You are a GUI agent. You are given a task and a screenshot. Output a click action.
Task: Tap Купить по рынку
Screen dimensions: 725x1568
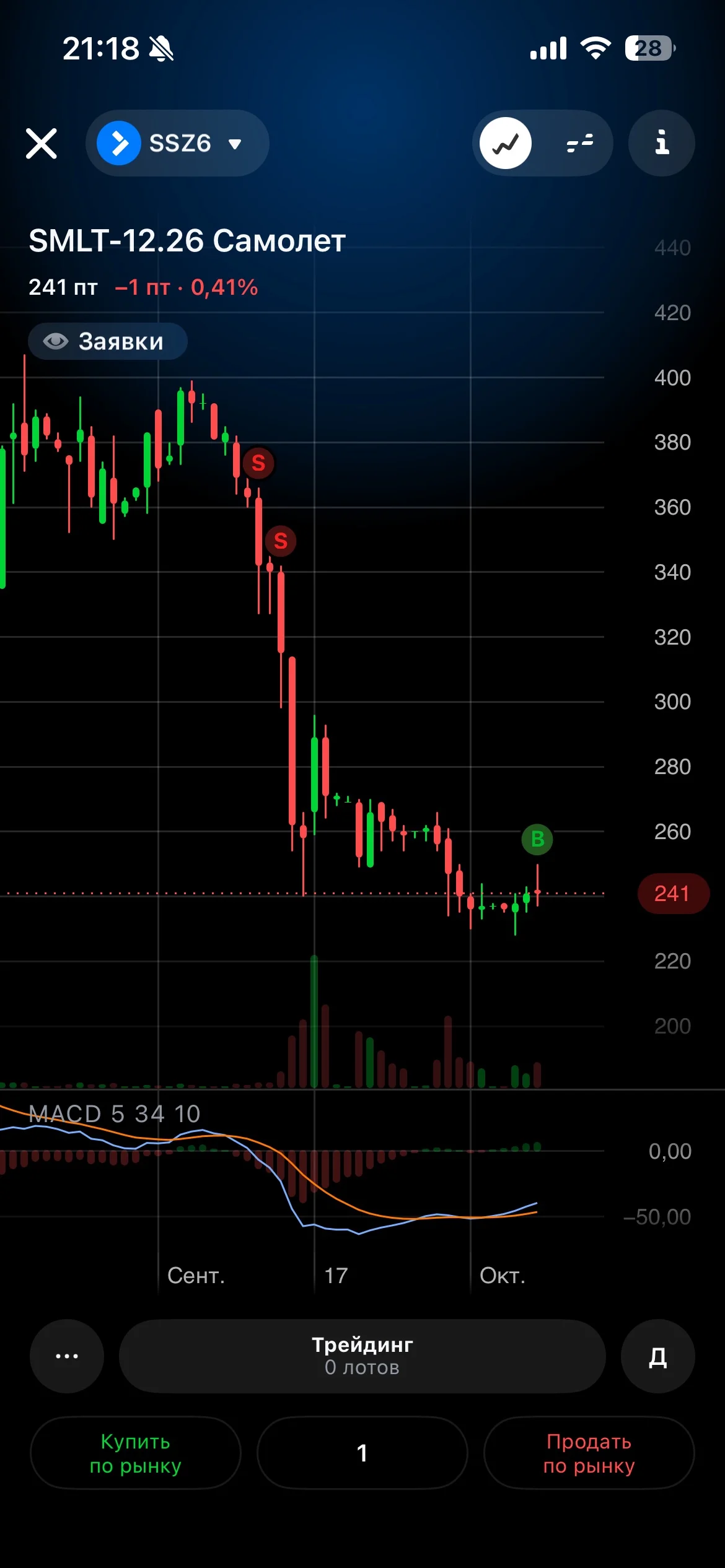[136, 1453]
